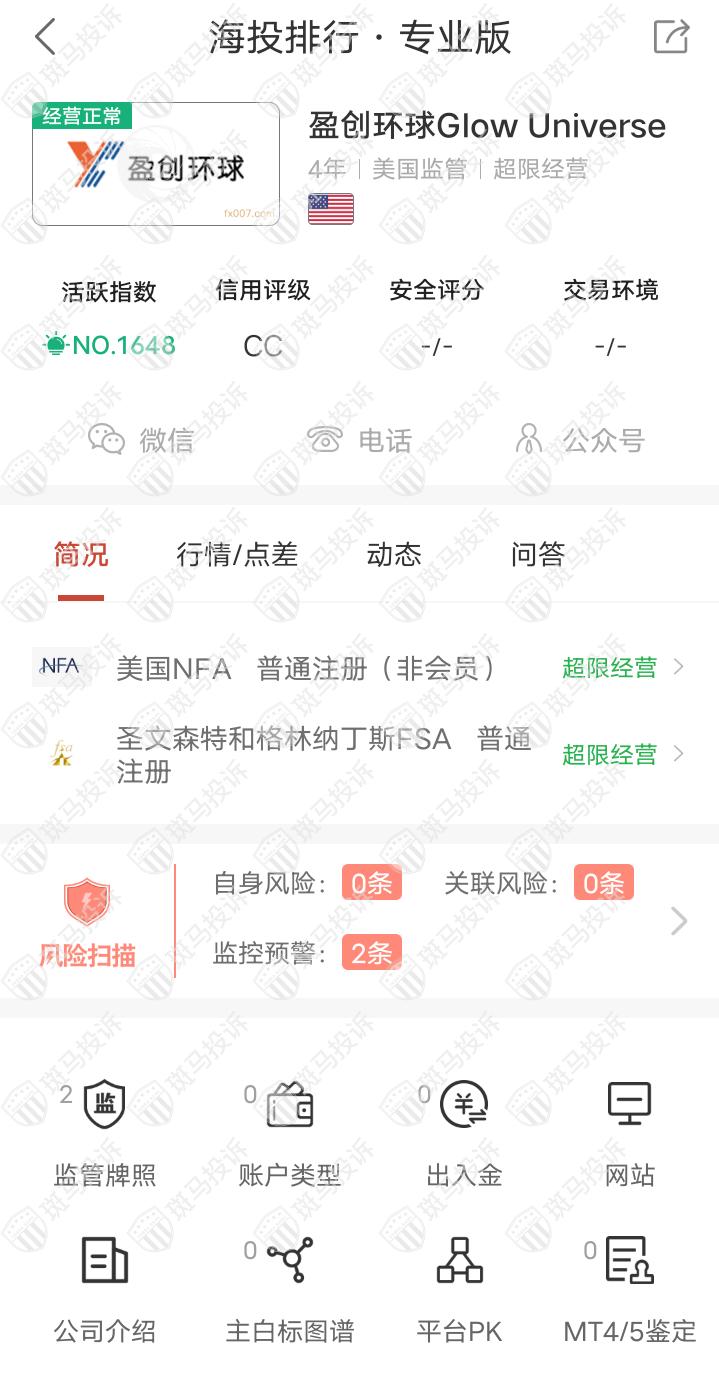The height and width of the screenshot is (1384, 719).
Task: Open 主白标图谱
Action: [290, 1289]
